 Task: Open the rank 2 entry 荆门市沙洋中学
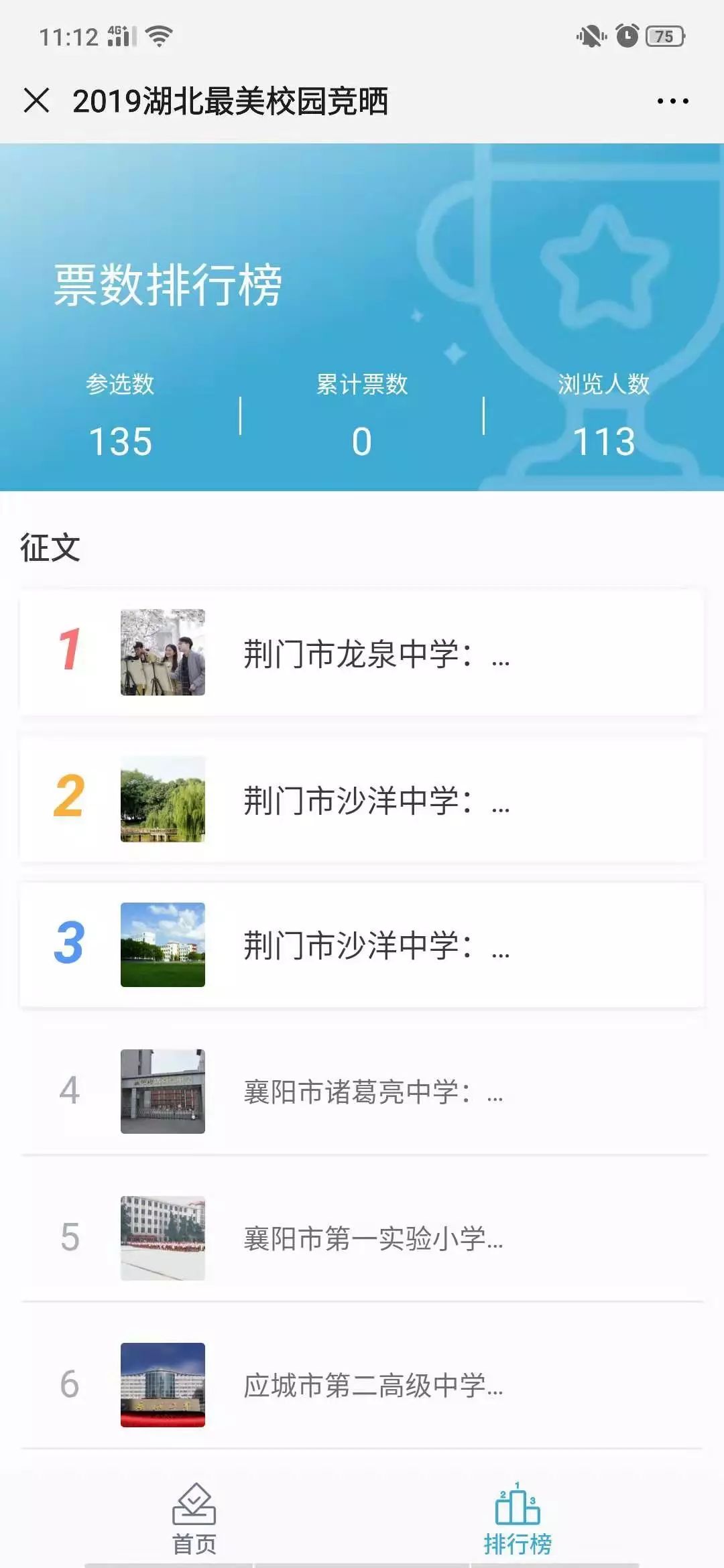[x=362, y=799]
